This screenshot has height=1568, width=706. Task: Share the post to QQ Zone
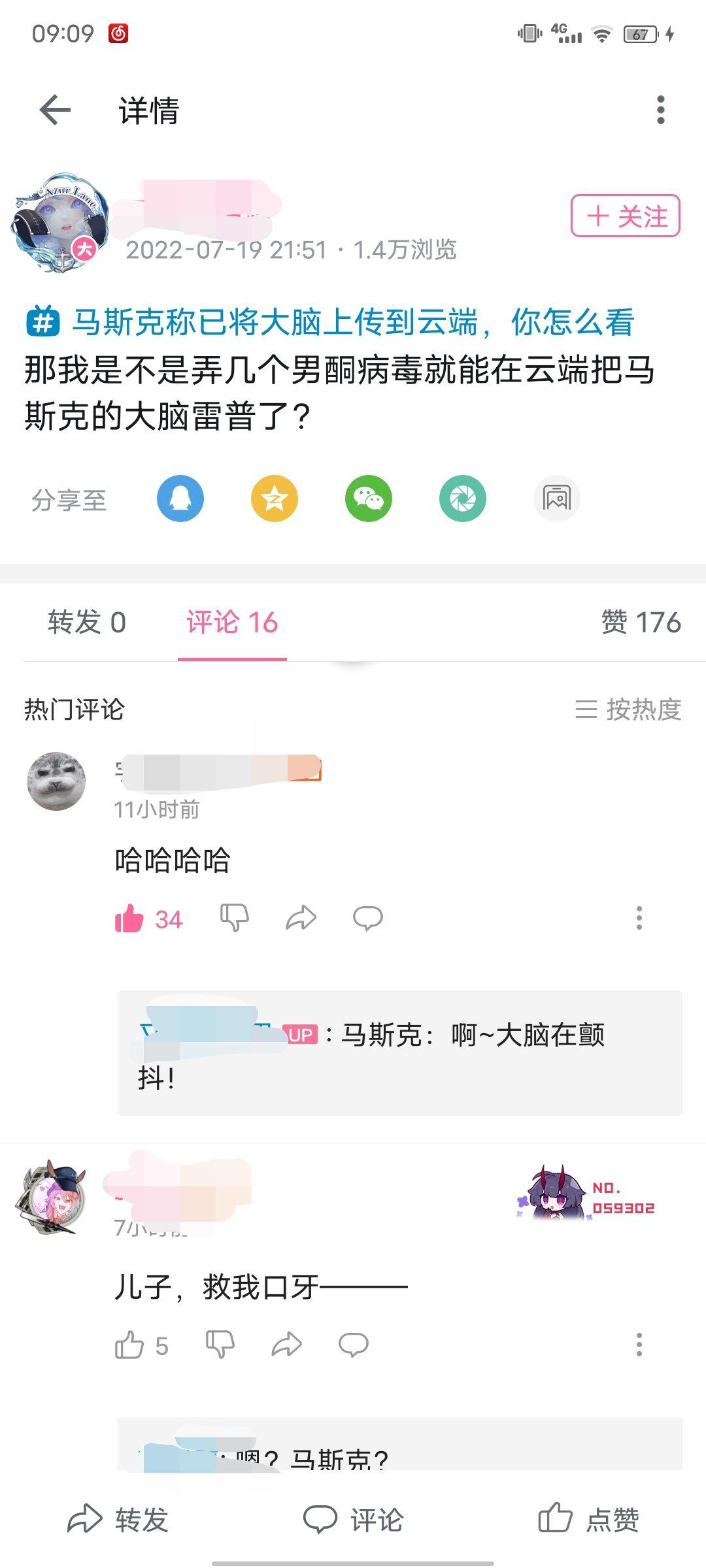click(275, 498)
